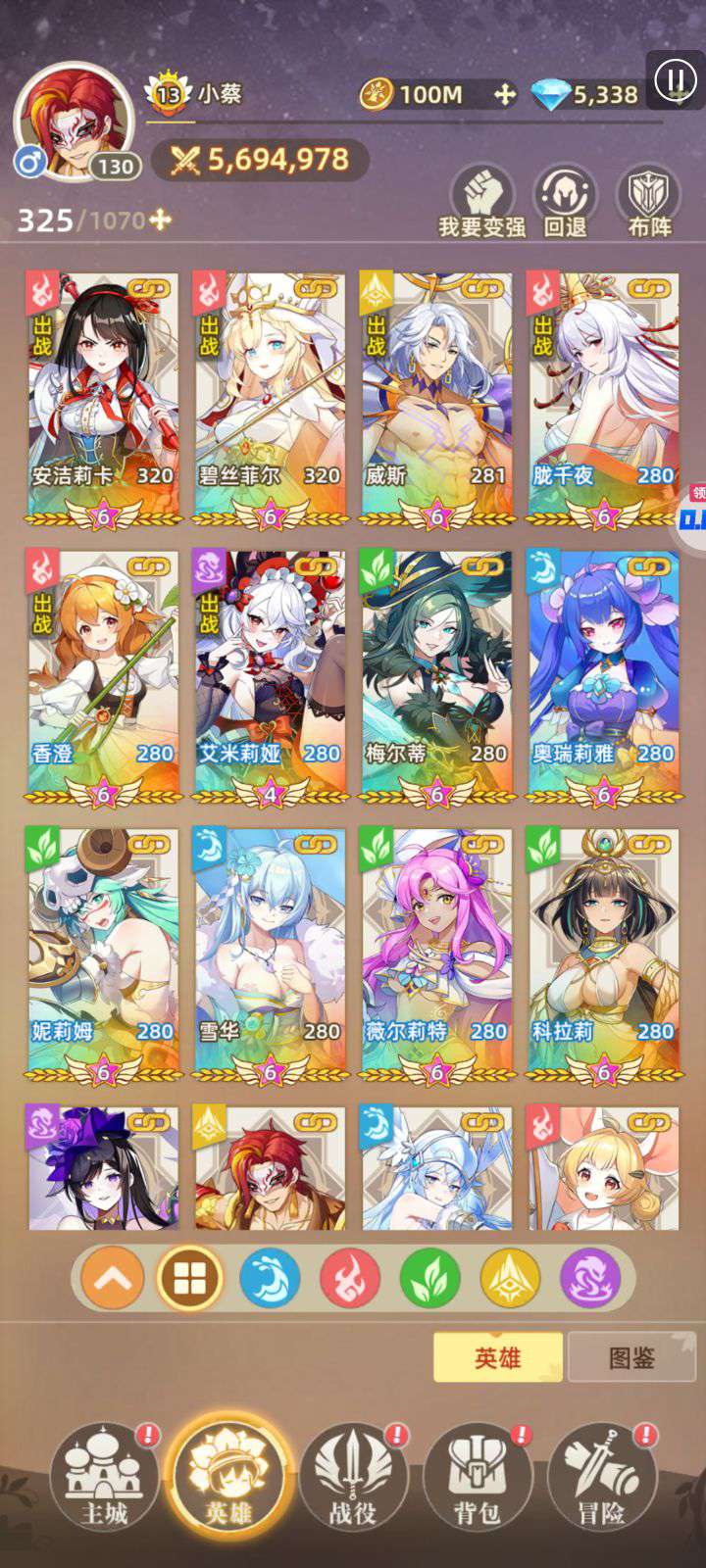Filter heroes by fire element
Image resolution: width=706 pixels, height=1568 pixels.
tap(350, 1278)
